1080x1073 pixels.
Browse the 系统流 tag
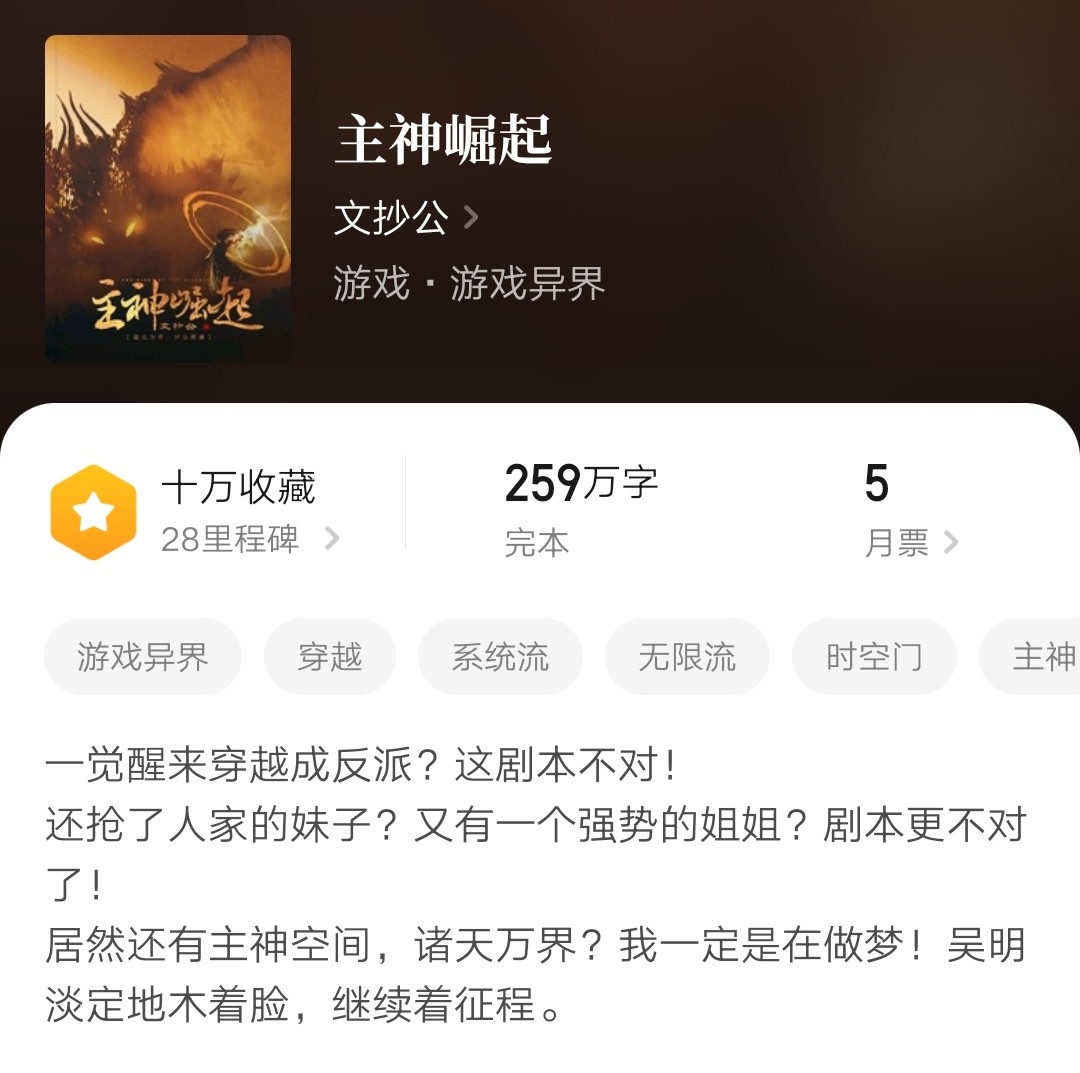(x=500, y=657)
